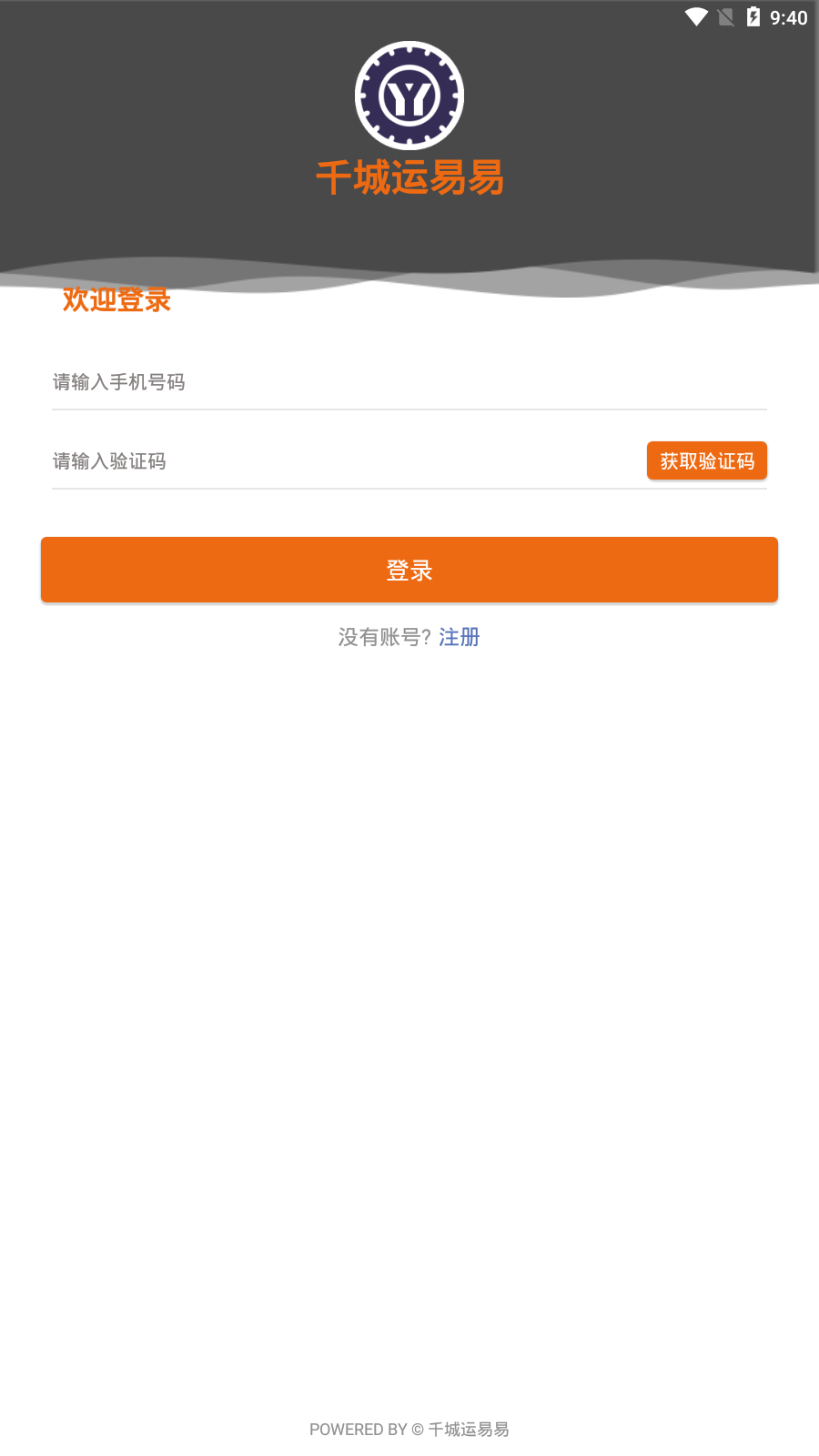Tap the orange 千城运易易 app title
819x1456 pixels.
409,179
